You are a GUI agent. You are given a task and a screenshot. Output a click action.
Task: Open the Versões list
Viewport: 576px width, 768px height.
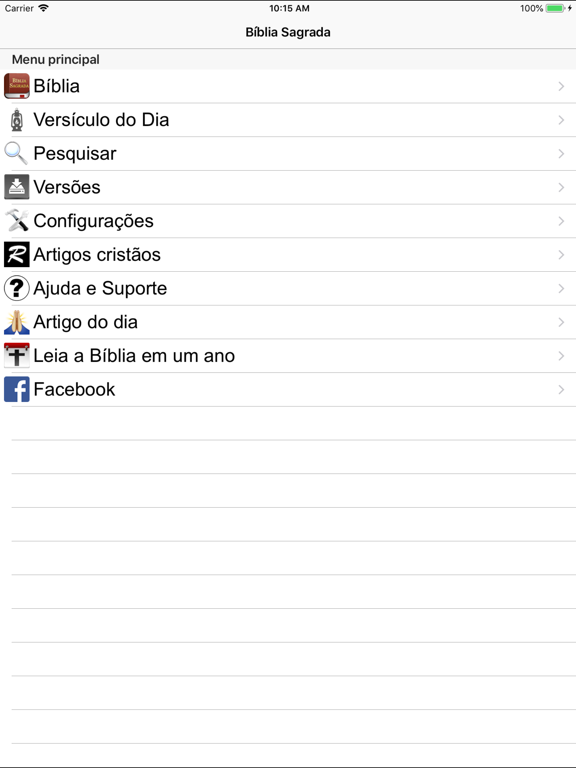[x=288, y=188]
